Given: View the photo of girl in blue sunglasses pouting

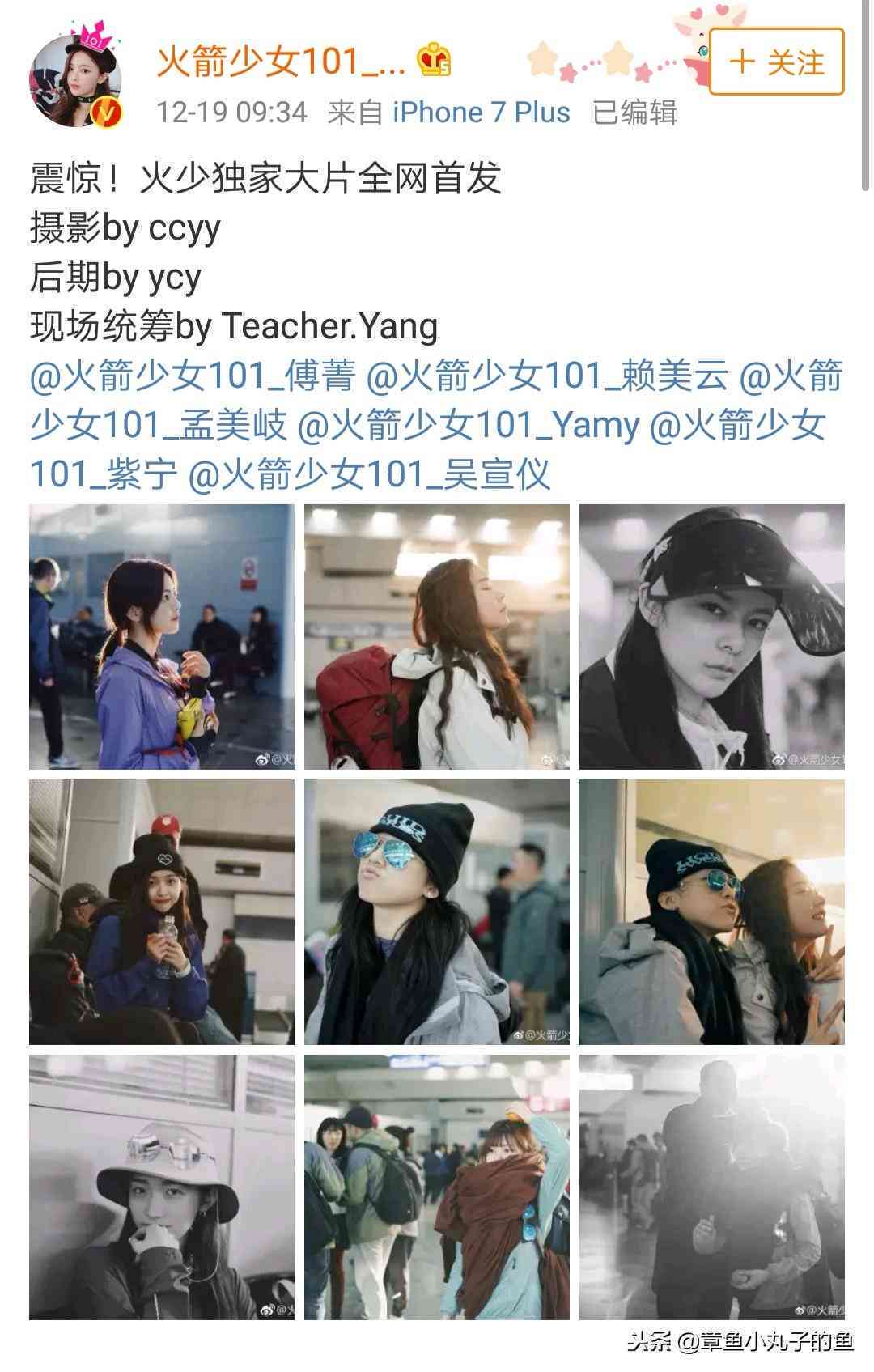Looking at the screenshot, I should click(436, 911).
